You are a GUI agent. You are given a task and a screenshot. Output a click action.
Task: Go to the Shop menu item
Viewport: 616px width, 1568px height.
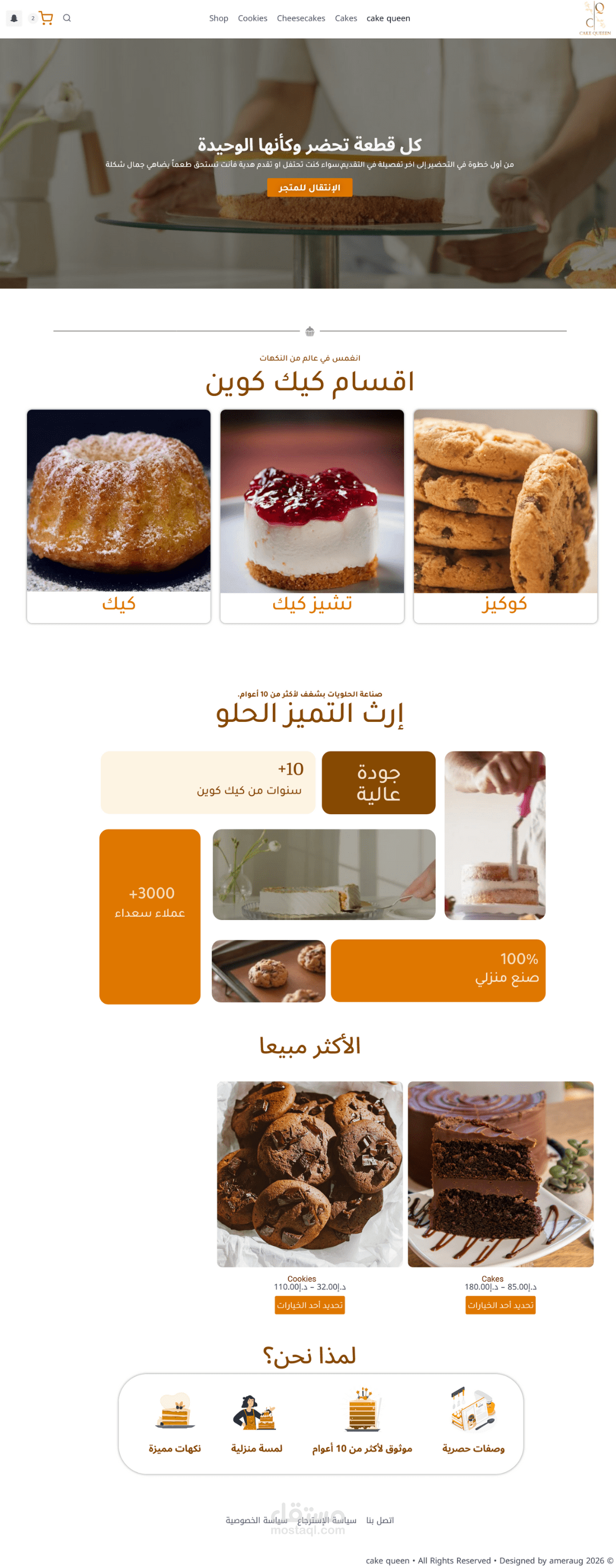click(218, 18)
